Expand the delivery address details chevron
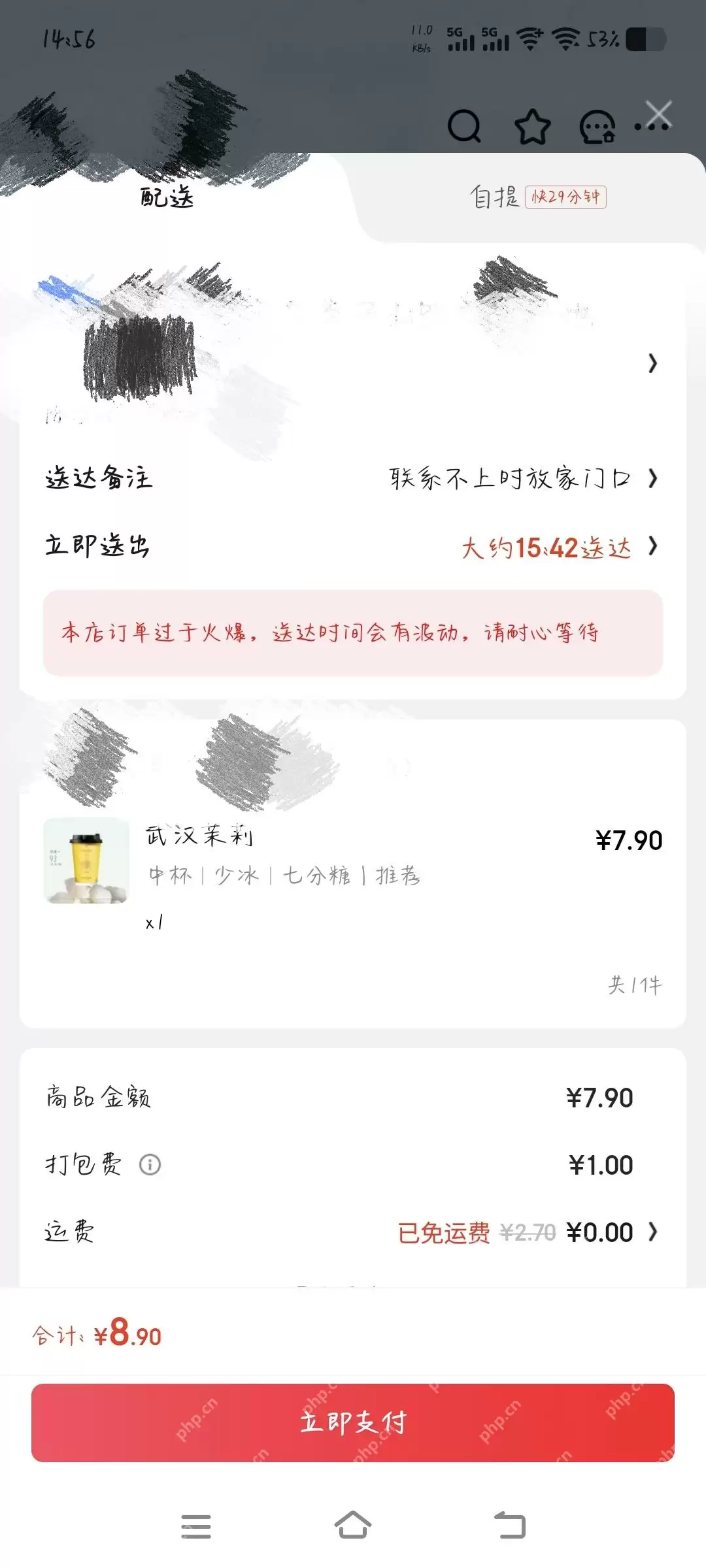Screen dimensions: 706x1568 pyautogui.click(x=654, y=364)
